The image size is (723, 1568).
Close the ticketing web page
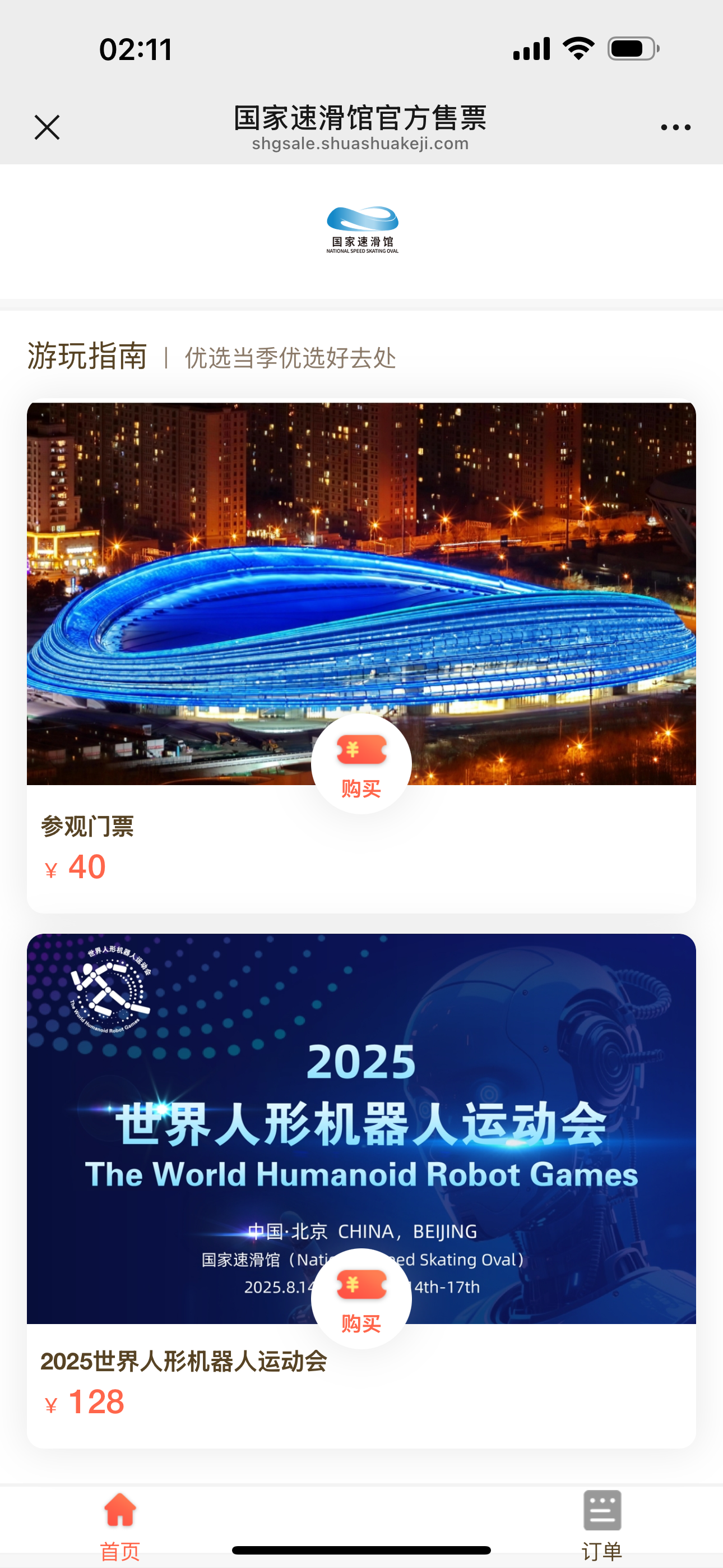(x=47, y=127)
